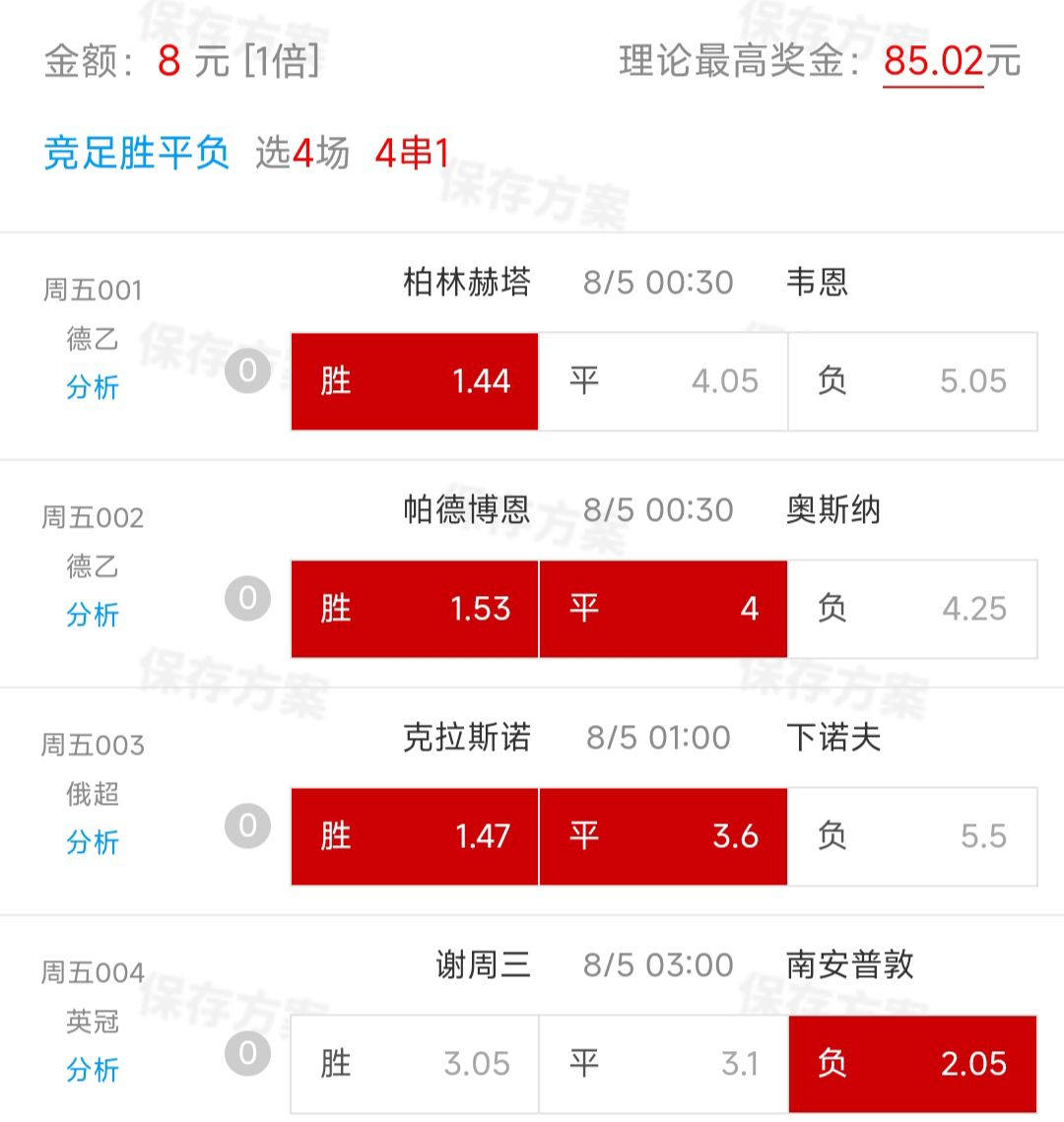Select 负 5.5 for 克拉斯诺 match

[x=912, y=836]
